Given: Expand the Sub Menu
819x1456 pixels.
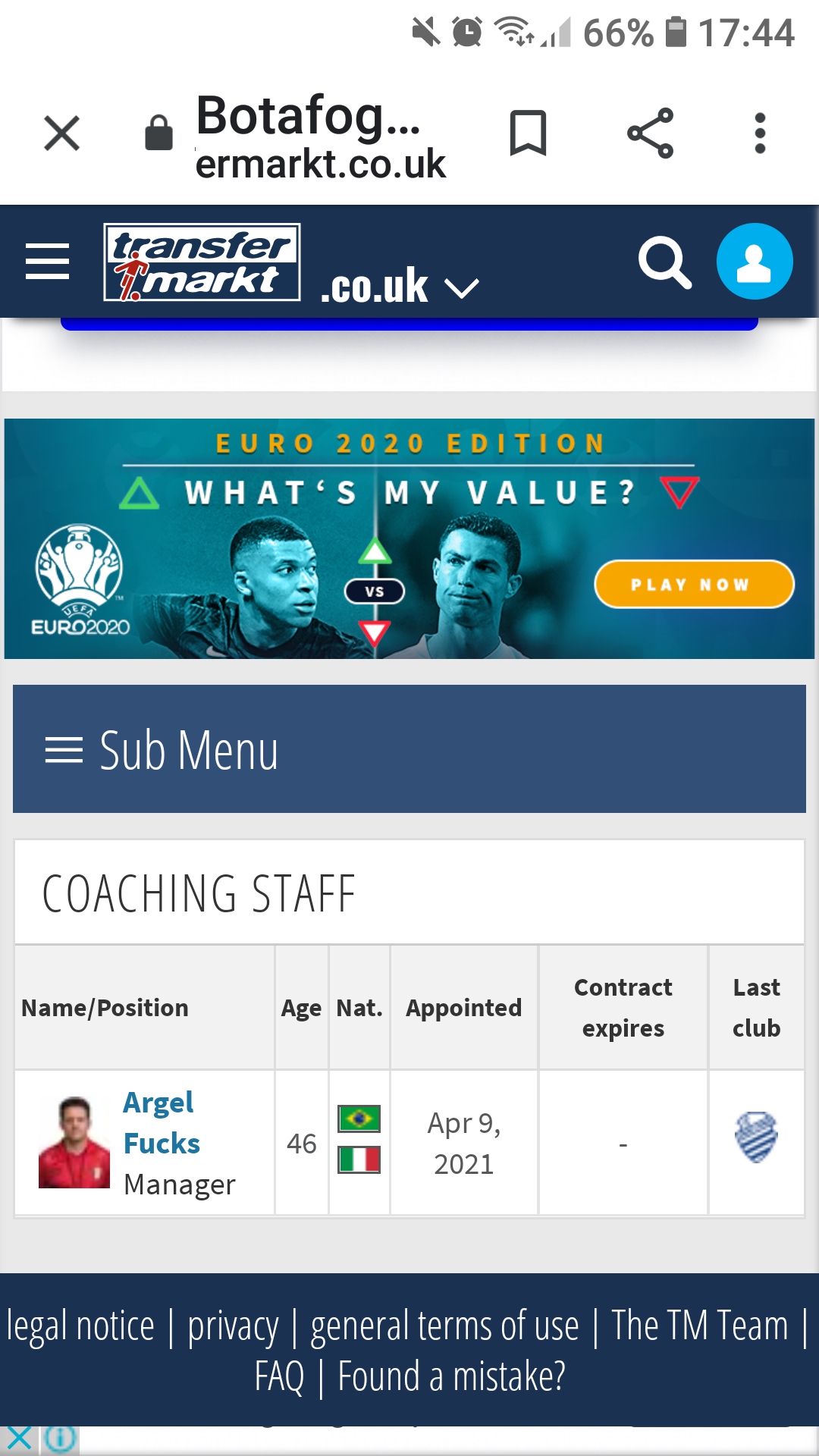Looking at the screenshot, I should click(x=409, y=749).
